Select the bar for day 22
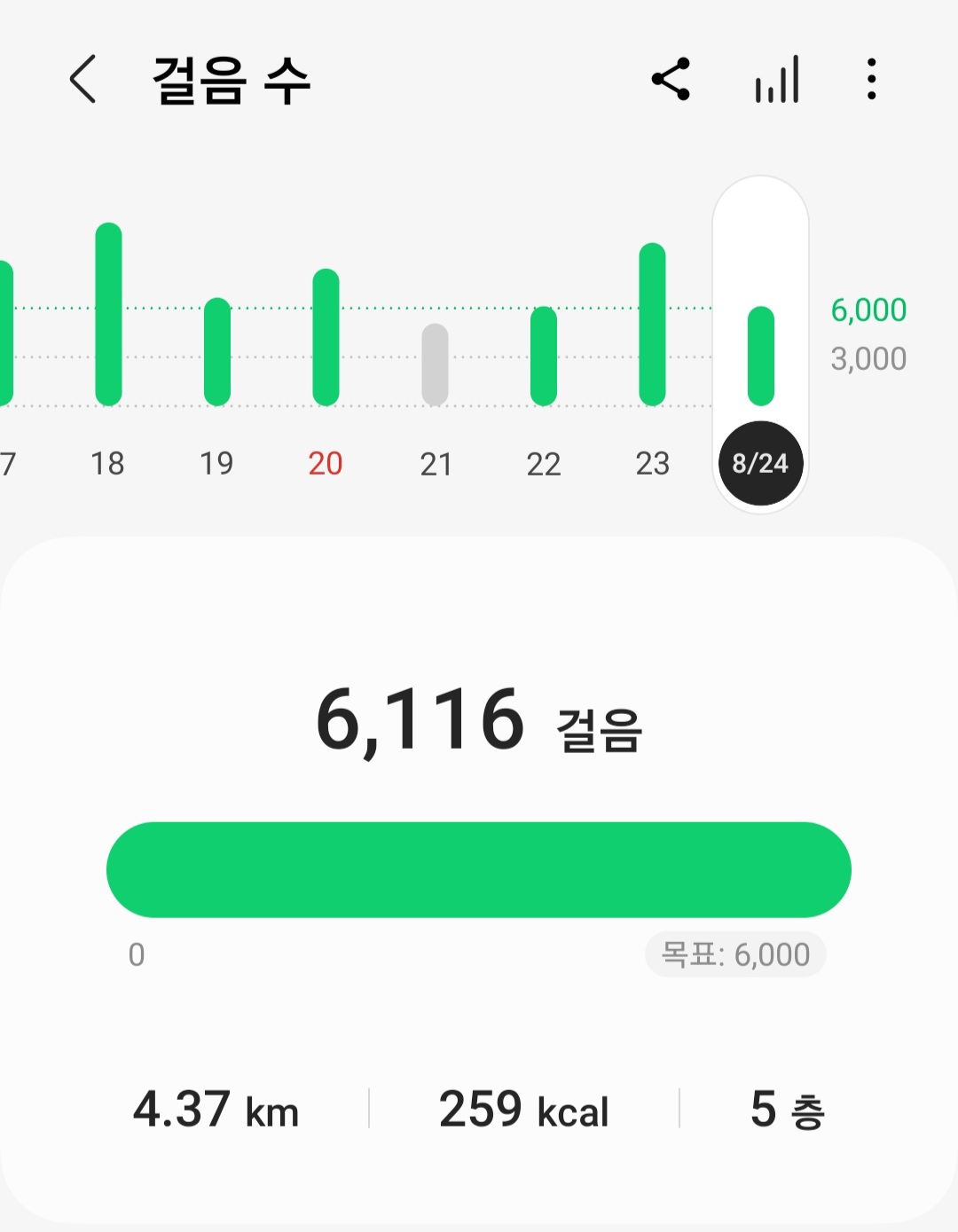The height and width of the screenshot is (1232, 958). tap(544, 356)
